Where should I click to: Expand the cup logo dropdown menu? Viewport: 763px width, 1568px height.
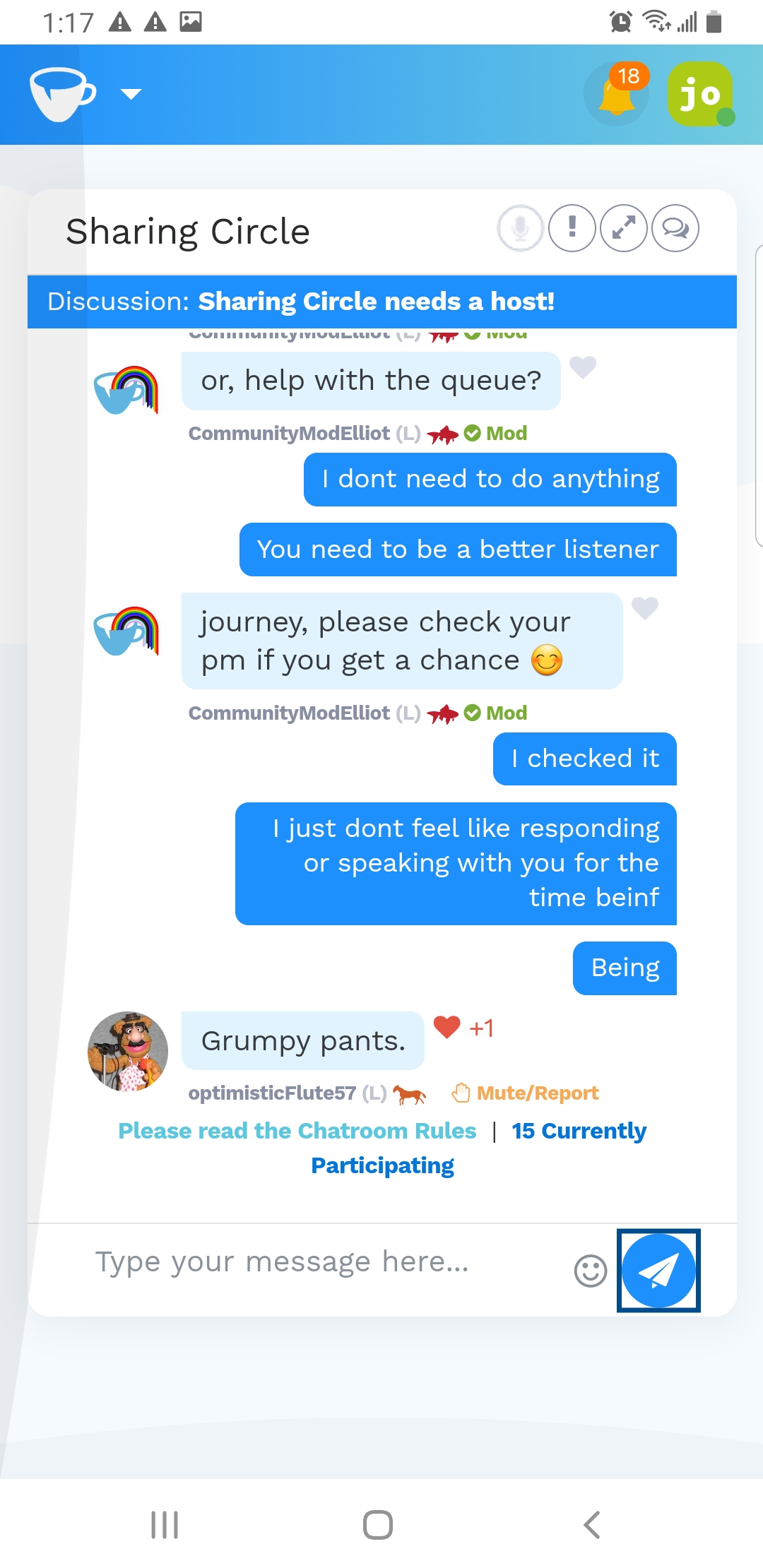(131, 94)
